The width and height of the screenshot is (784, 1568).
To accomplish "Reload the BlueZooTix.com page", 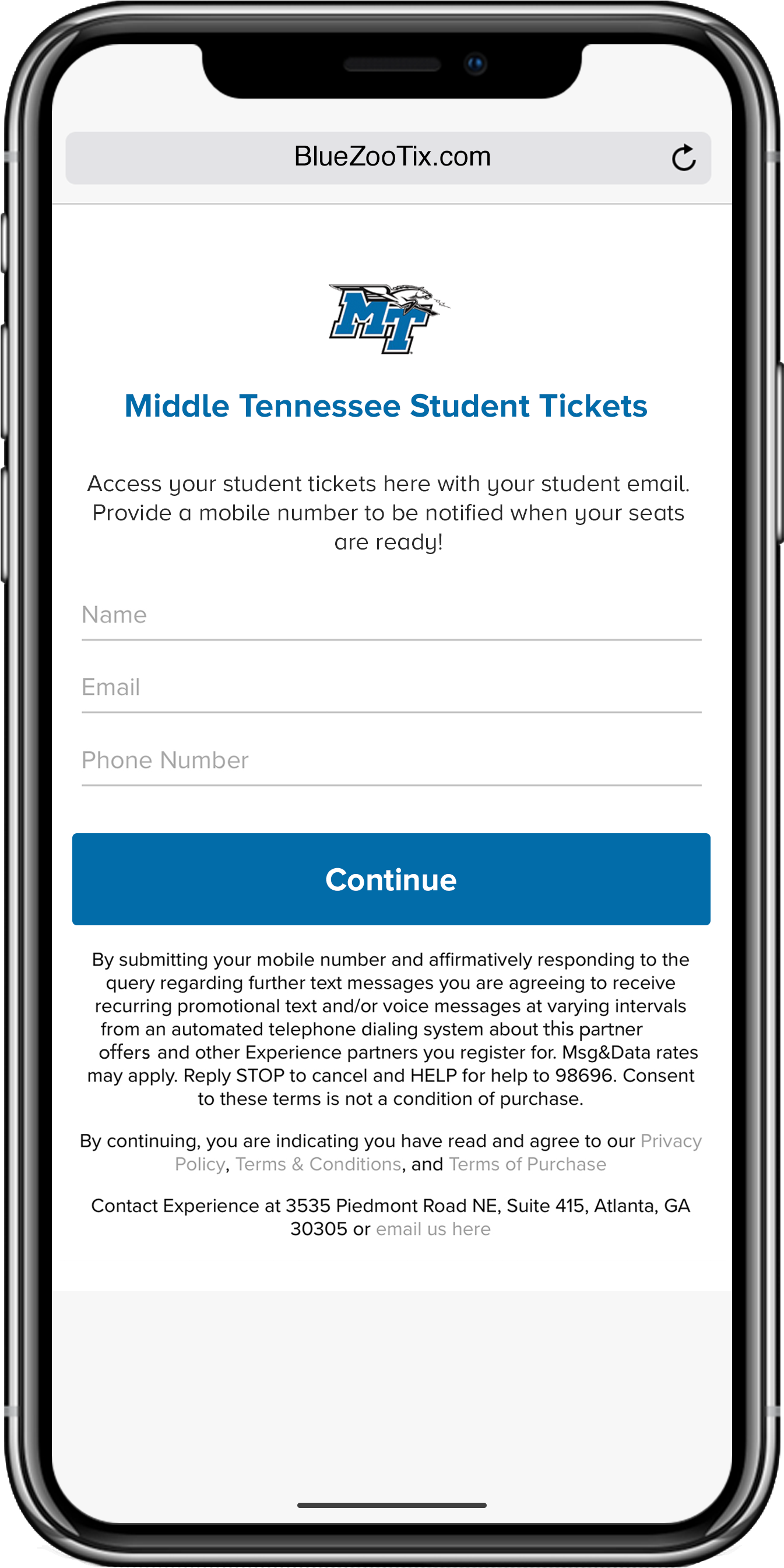I will [x=683, y=158].
